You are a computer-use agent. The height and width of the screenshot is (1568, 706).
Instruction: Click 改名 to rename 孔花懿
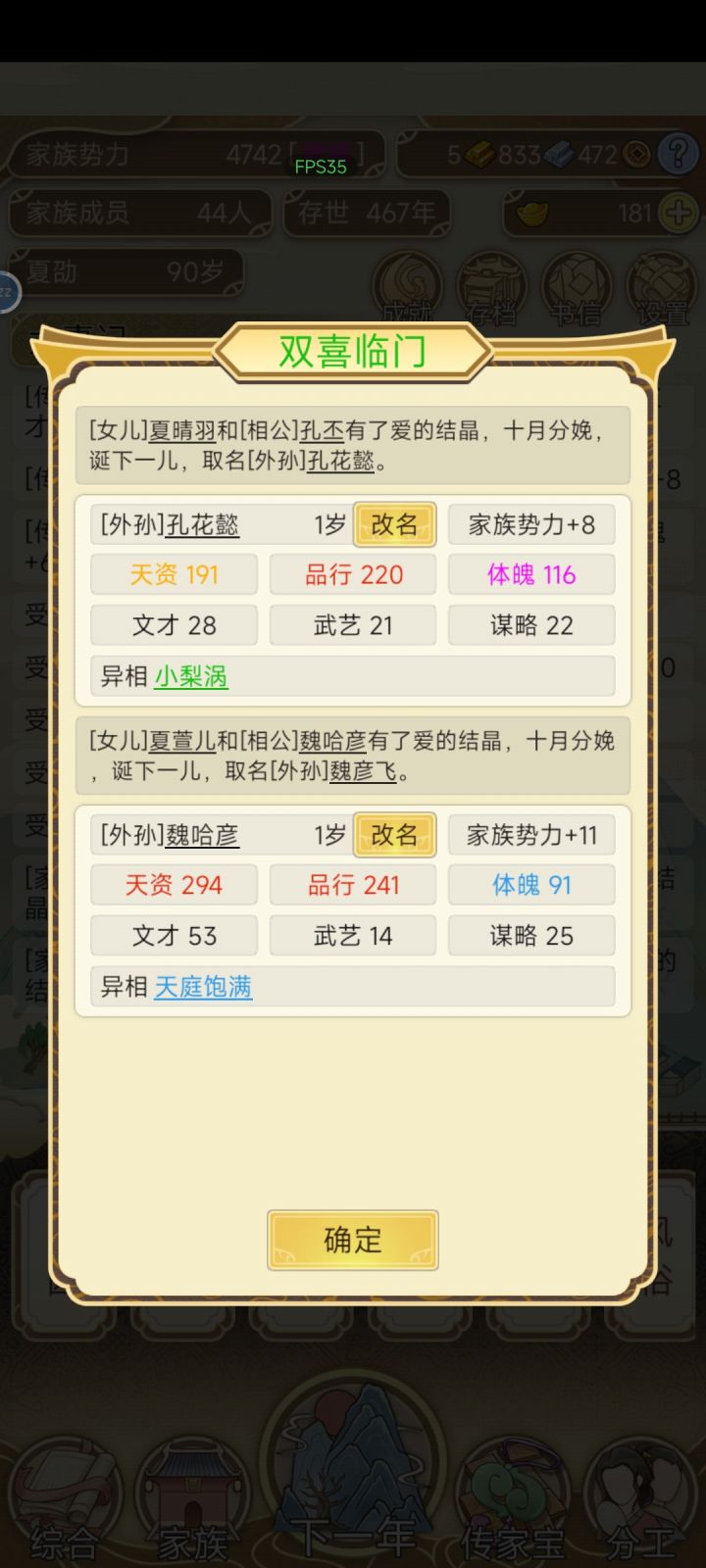click(394, 524)
